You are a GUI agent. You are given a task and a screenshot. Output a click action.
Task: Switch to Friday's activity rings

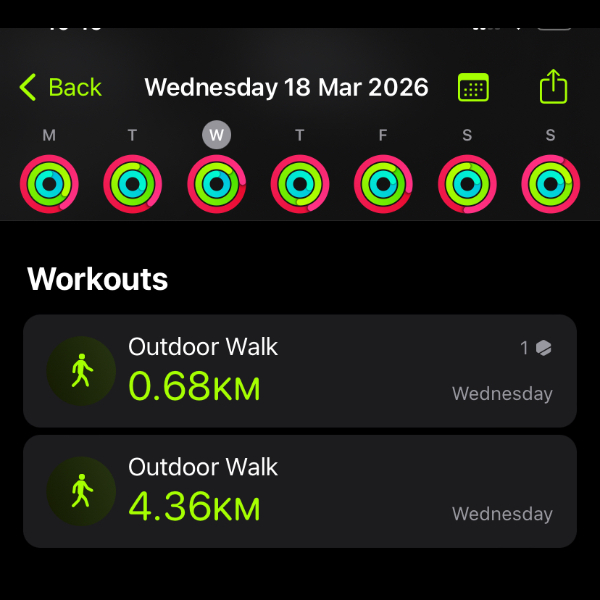pos(383,184)
